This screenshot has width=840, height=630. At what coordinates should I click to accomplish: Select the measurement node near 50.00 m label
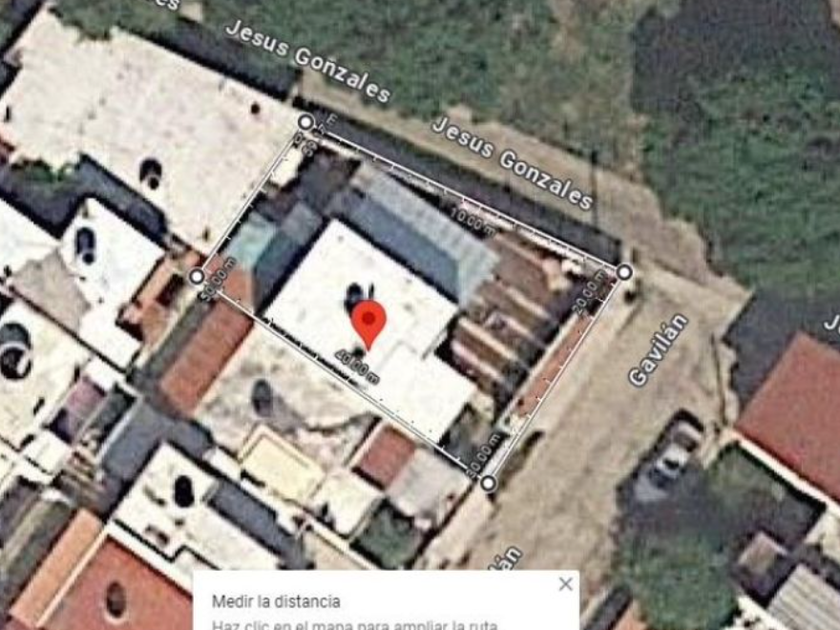pyautogui.click(x=197, y=276)
